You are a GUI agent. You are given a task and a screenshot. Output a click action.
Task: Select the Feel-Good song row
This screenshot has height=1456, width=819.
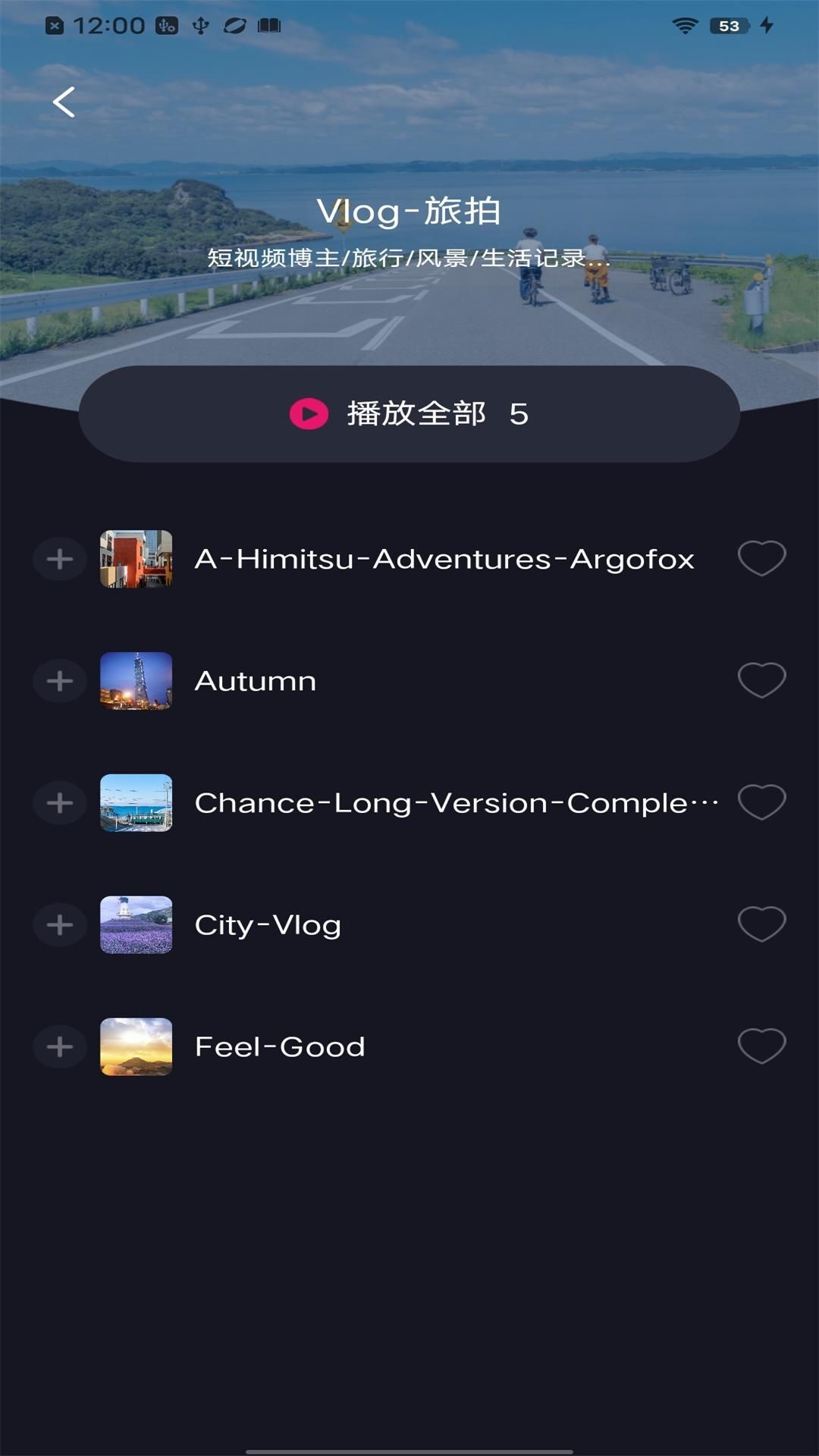coord(280,1046)
